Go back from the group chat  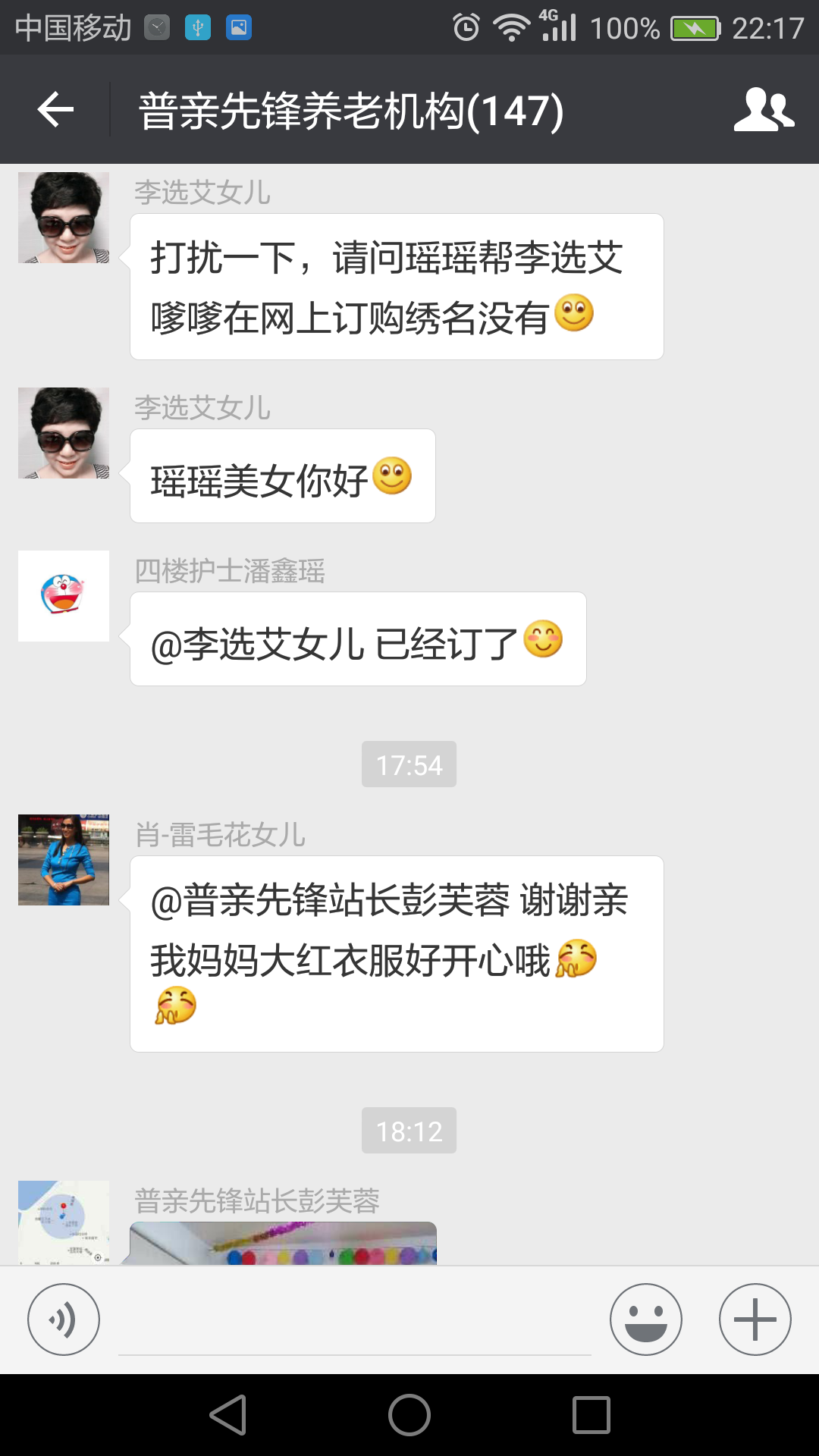tap(55, 110)
